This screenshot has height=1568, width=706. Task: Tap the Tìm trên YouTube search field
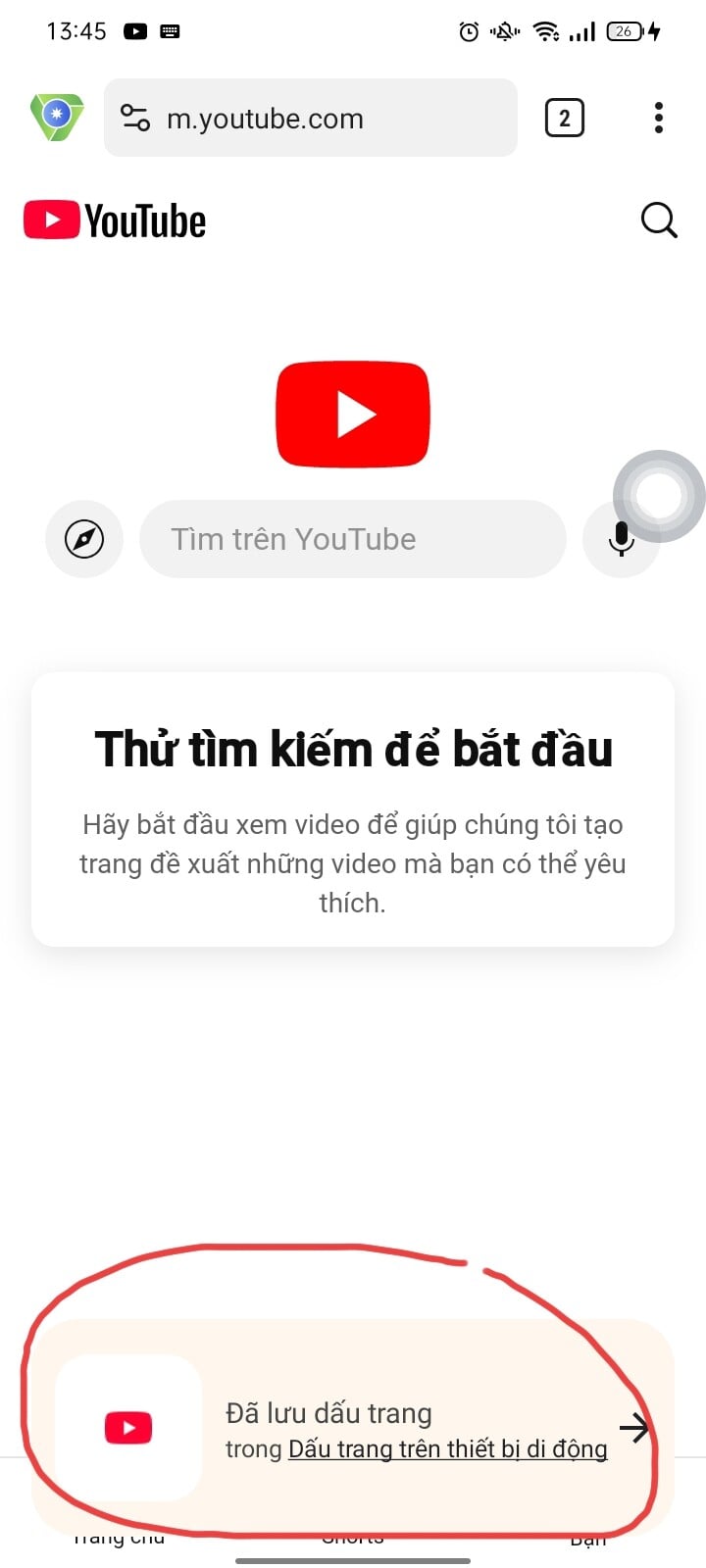pyautogui.click(x=353, y=539)
